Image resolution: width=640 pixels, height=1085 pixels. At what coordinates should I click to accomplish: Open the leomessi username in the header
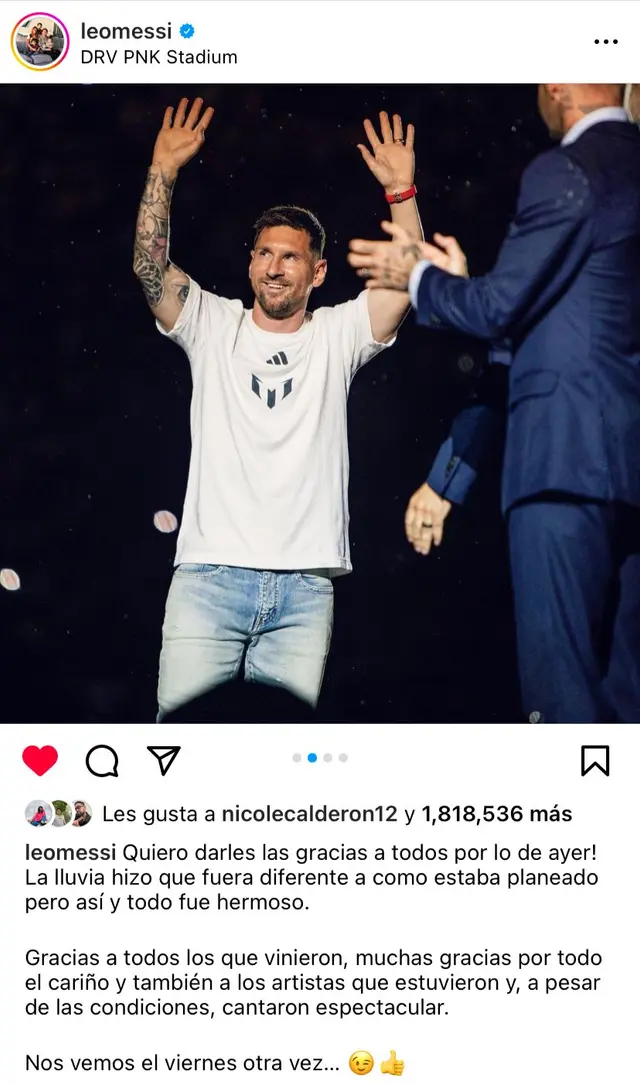(x=126, y=31)
